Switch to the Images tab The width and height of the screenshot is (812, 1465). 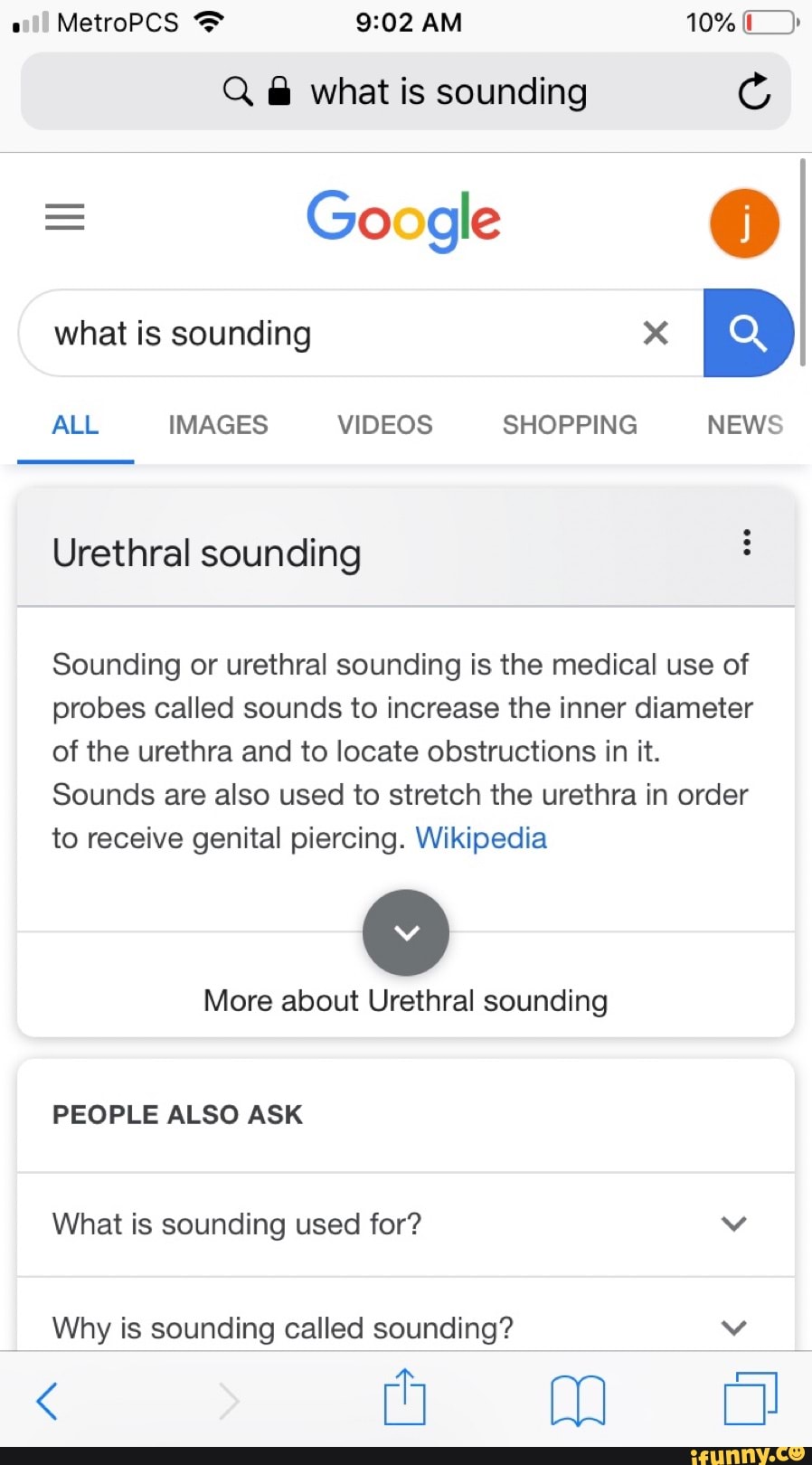[x=218, y=425]
